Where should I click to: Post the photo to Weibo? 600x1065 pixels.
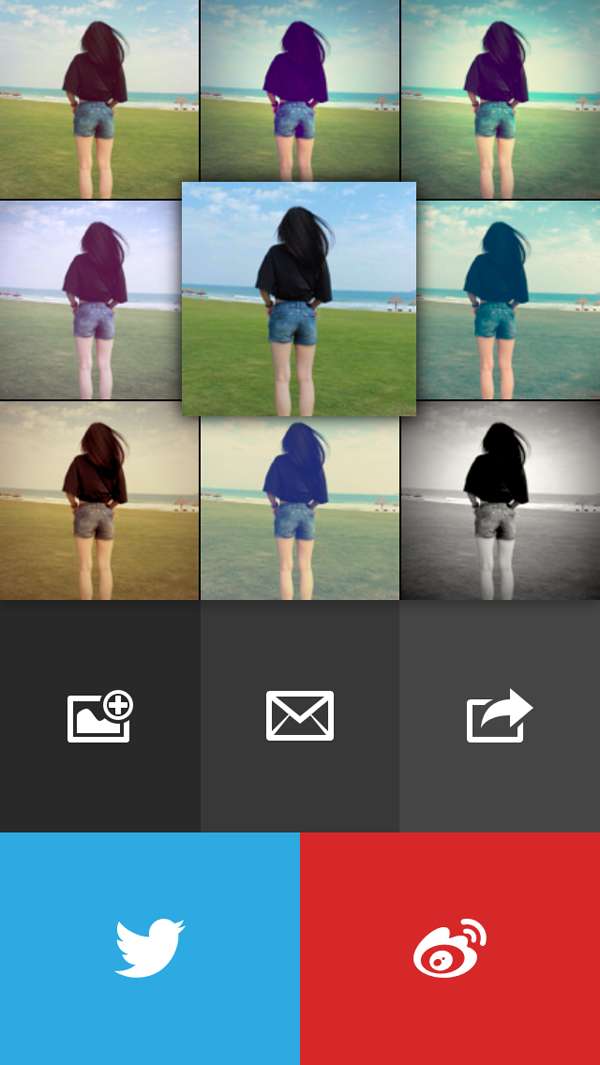450,947
